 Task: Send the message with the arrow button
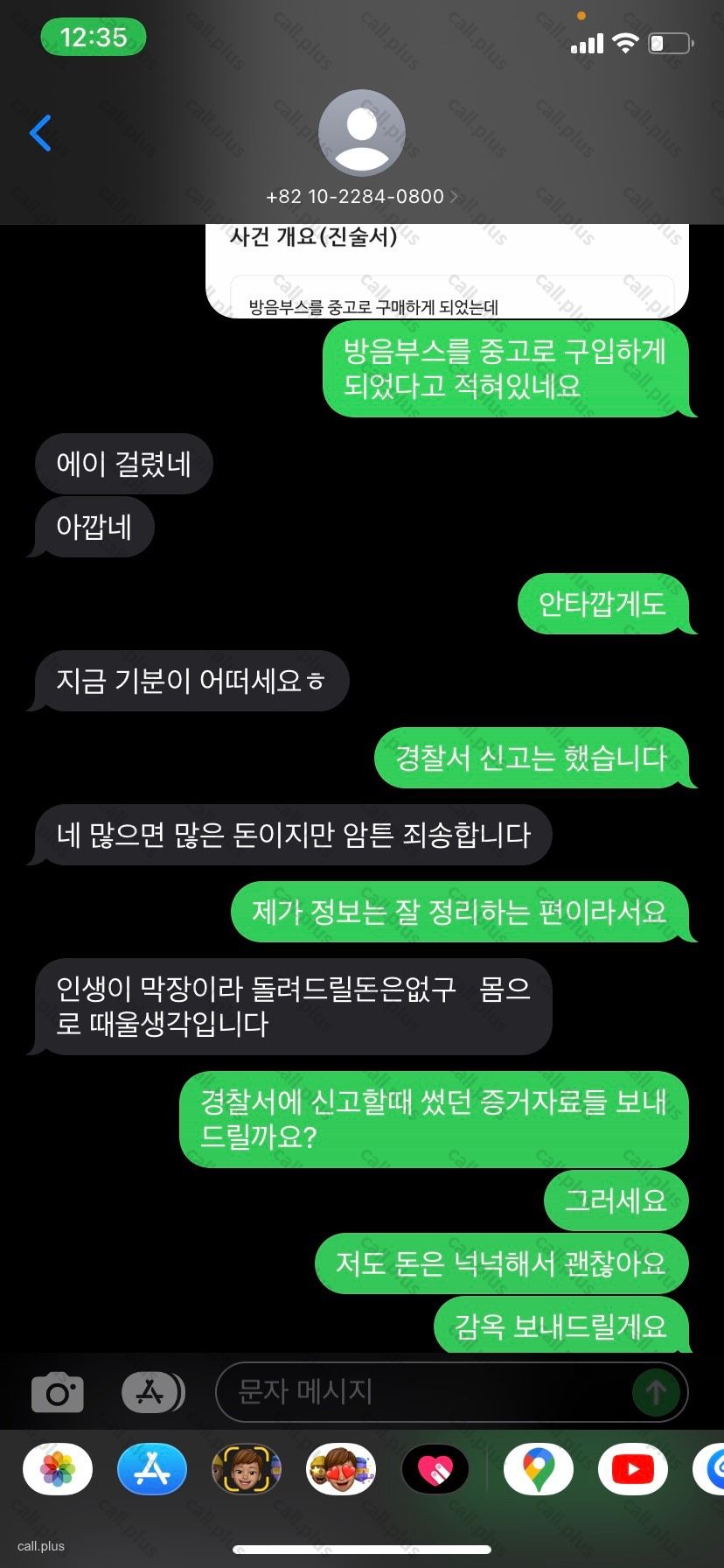(656, 1392)
